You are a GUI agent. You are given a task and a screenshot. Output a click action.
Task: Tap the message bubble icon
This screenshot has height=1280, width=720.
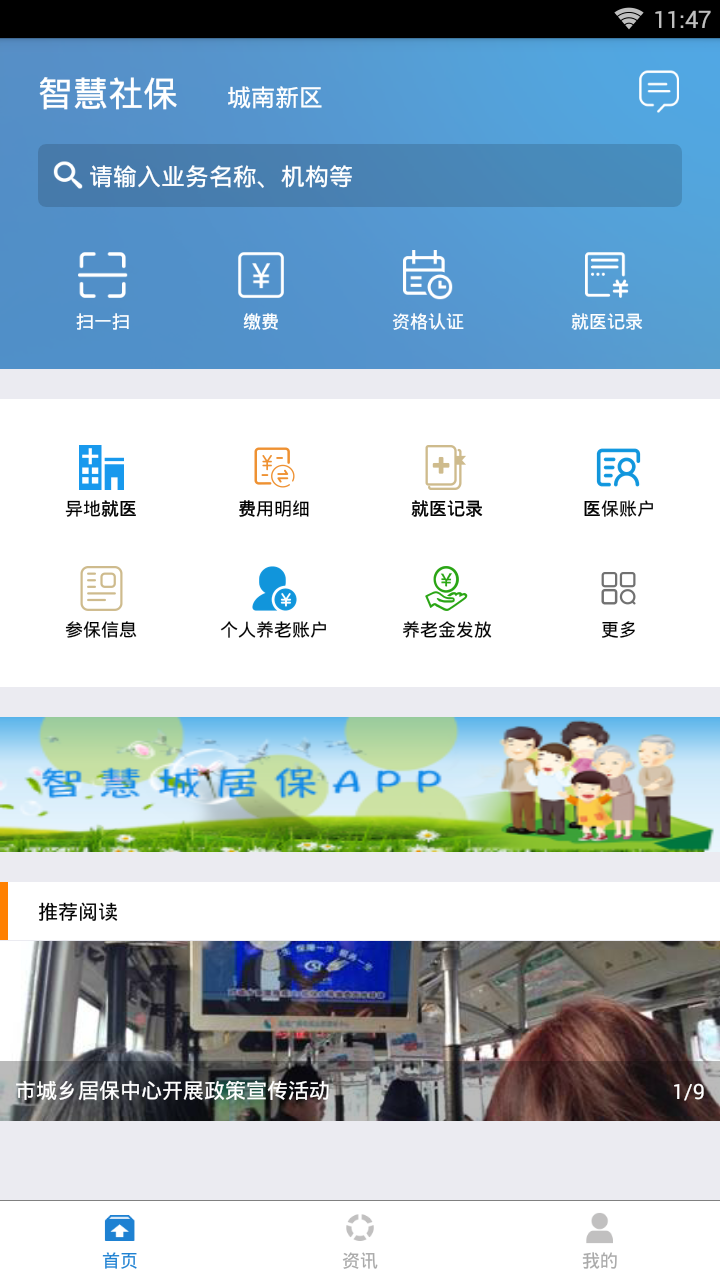658,90
